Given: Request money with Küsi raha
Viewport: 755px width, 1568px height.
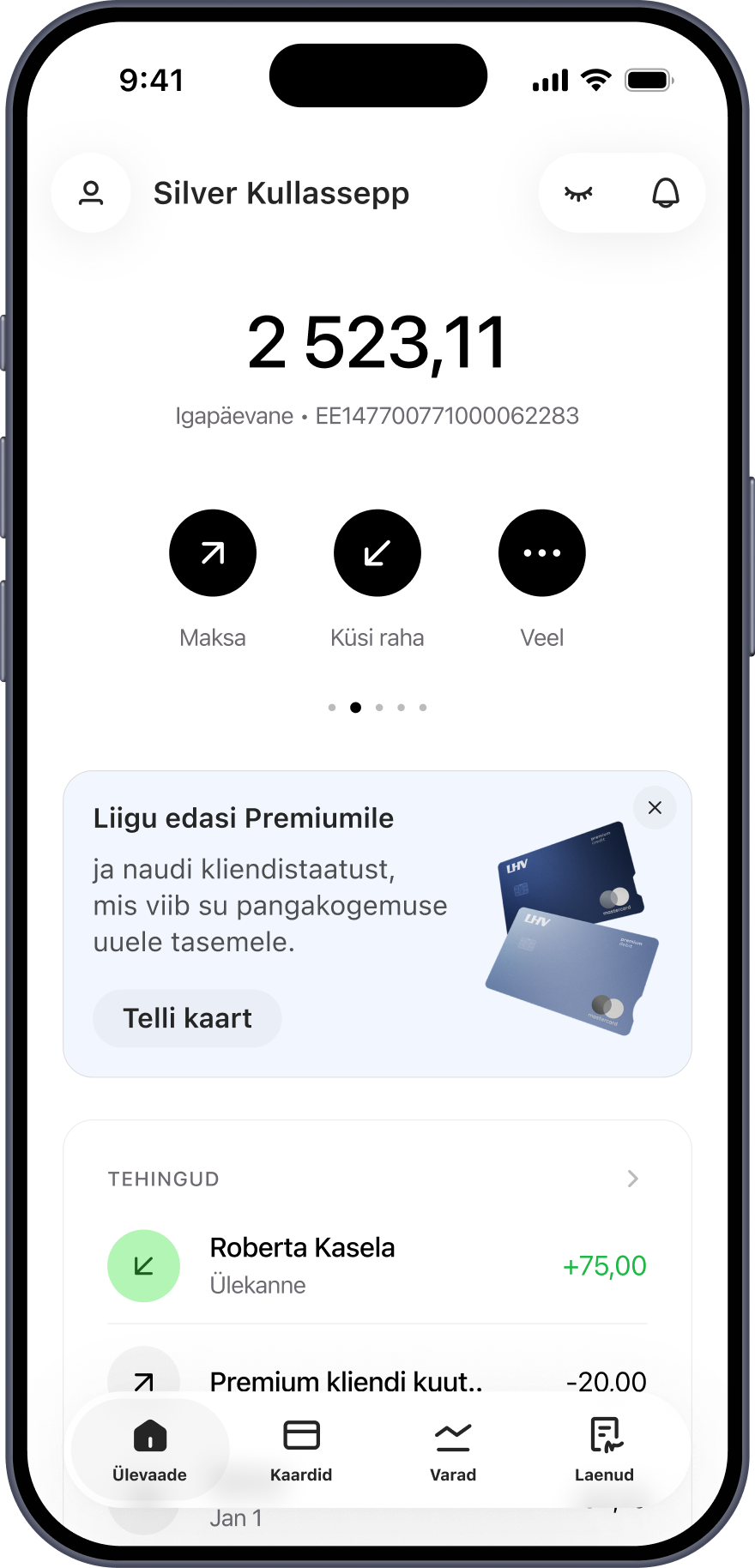Looking at the screenshot, I should 377,553.
